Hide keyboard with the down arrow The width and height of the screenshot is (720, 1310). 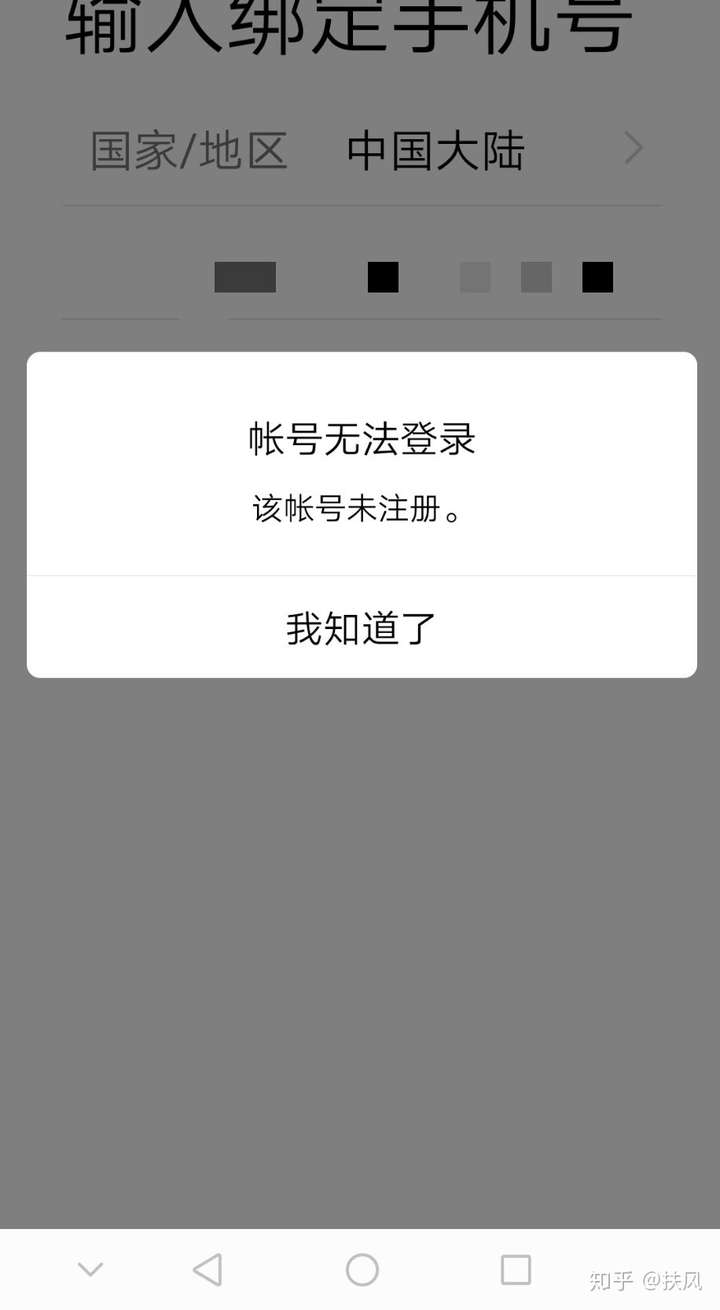click(x=90, y=1270)
